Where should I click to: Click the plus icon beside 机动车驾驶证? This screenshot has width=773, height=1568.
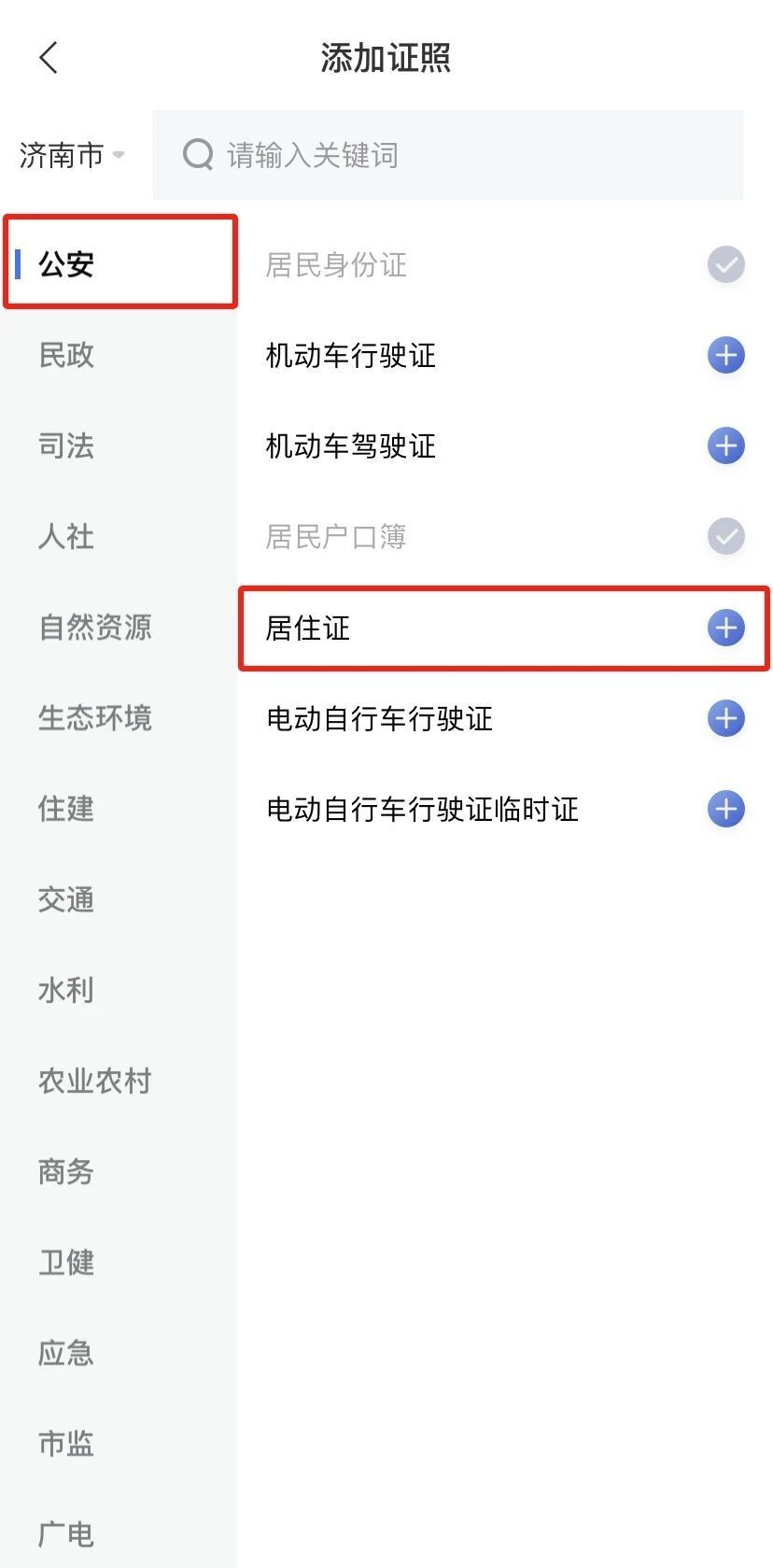[725, 446]
